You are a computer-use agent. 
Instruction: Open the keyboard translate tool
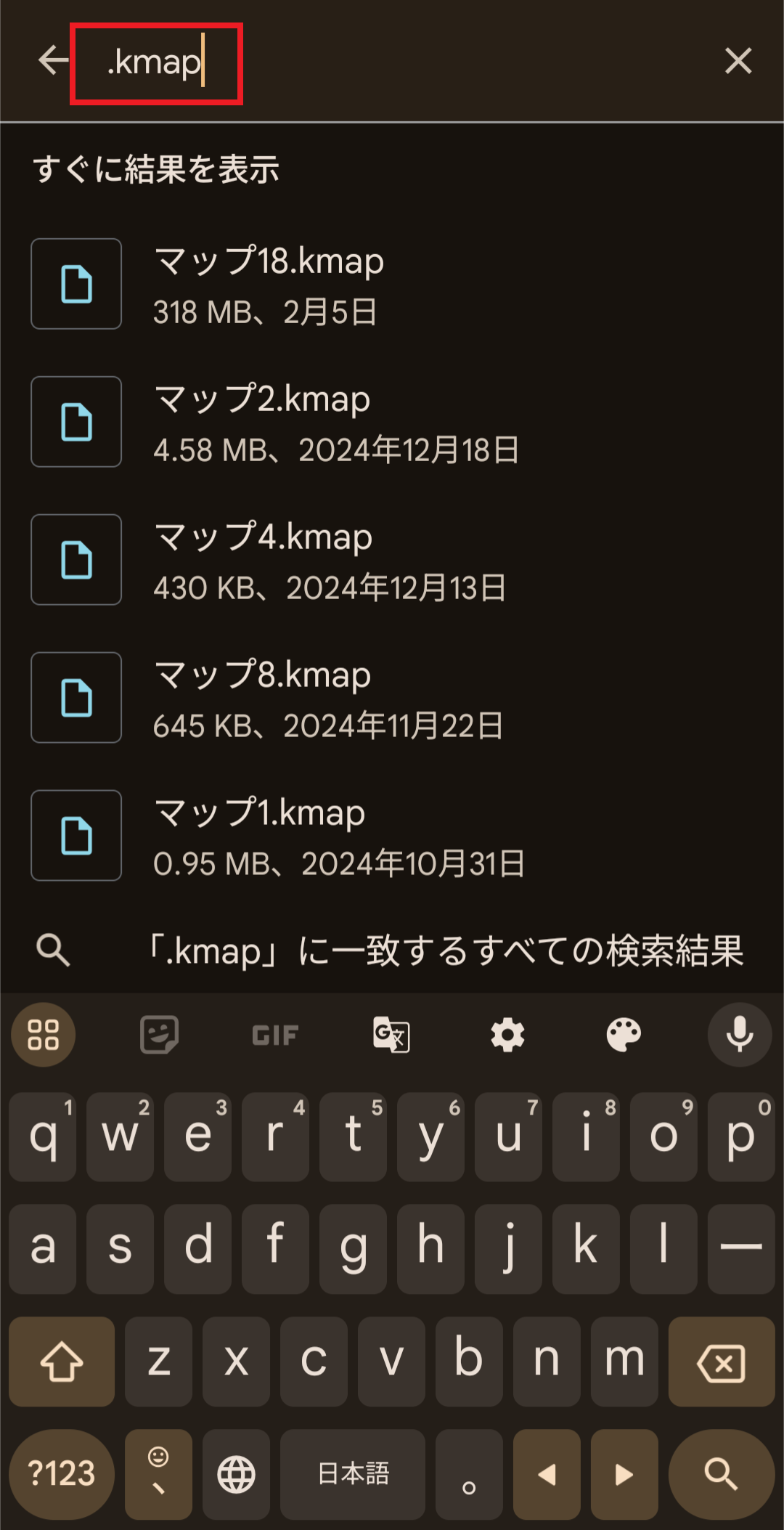tap(391, 1035)
